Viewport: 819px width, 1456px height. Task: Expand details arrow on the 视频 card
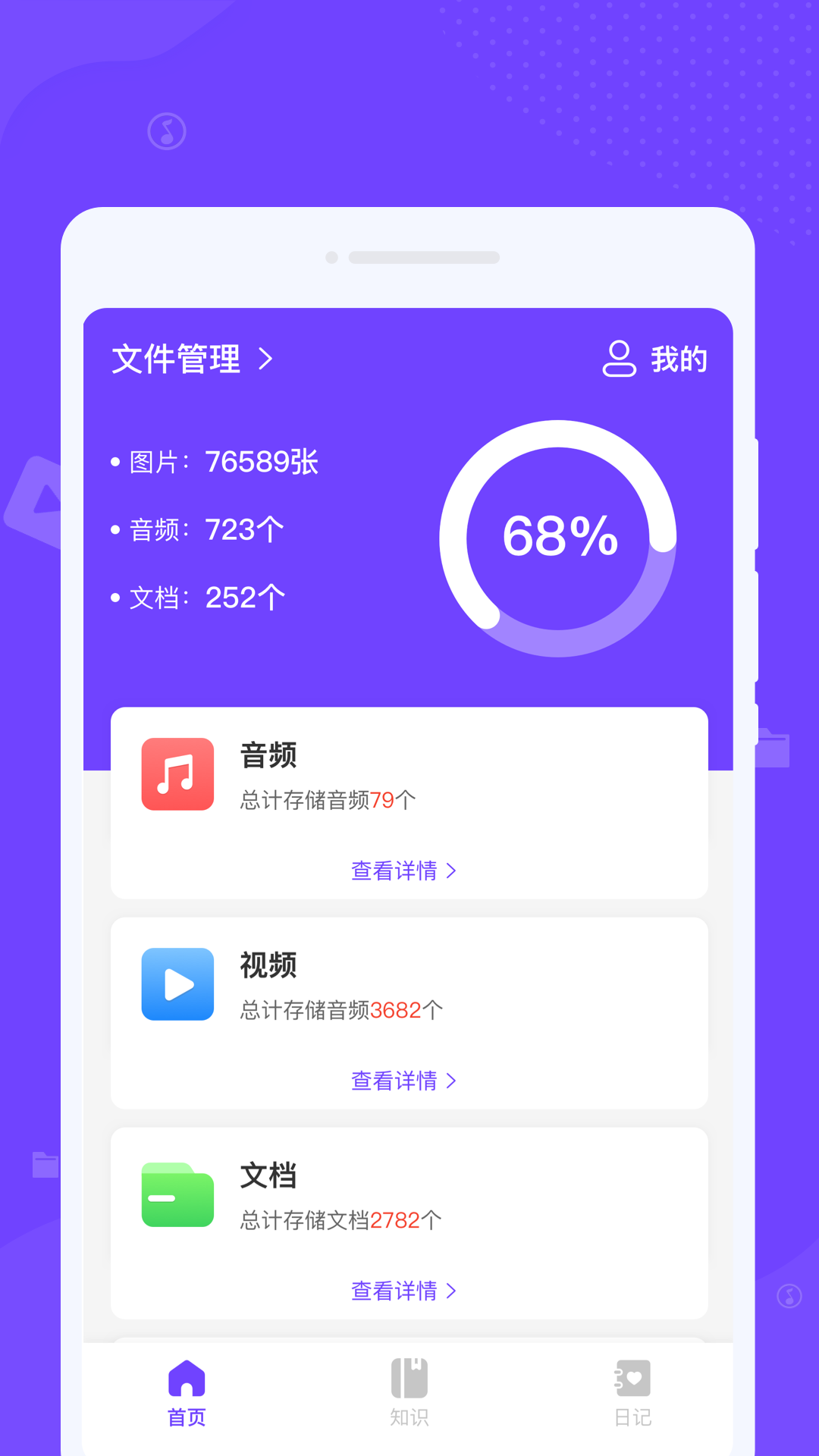click(x=453, y=1081)
